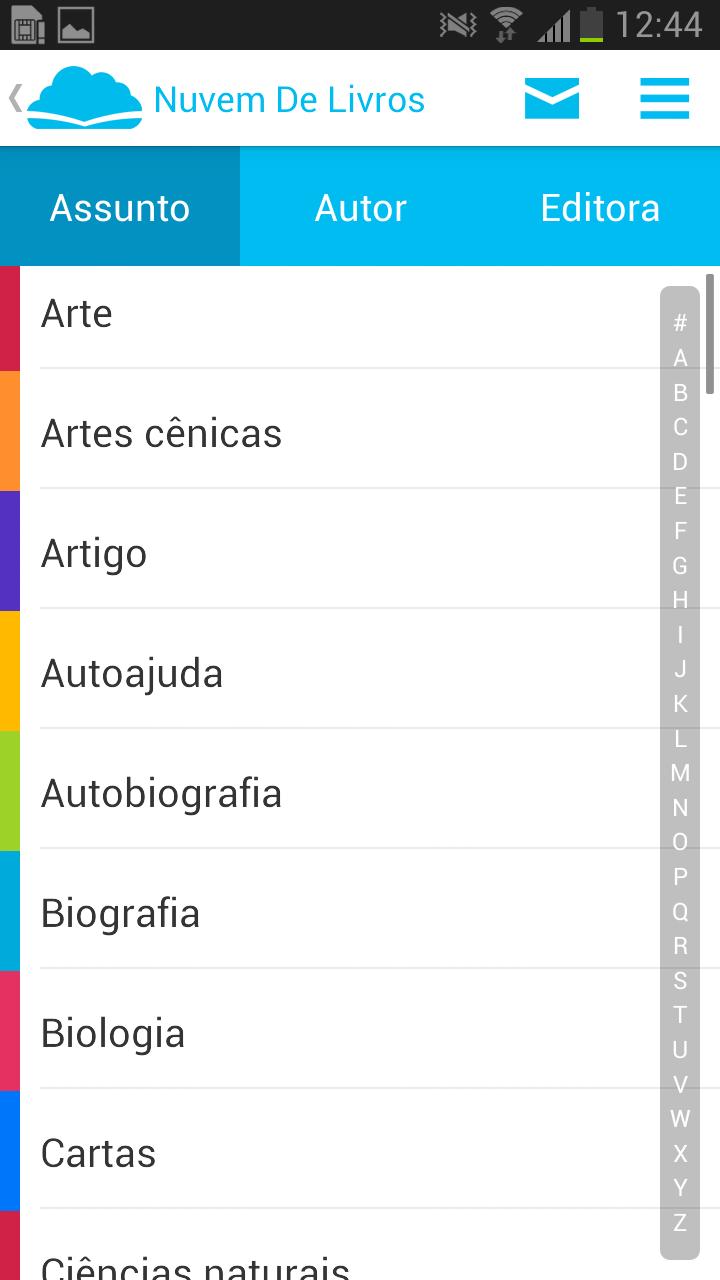Screen dimensions: 720x1280
Task: Jump to # in the alphabet index
Action: [x=680, y=323]
